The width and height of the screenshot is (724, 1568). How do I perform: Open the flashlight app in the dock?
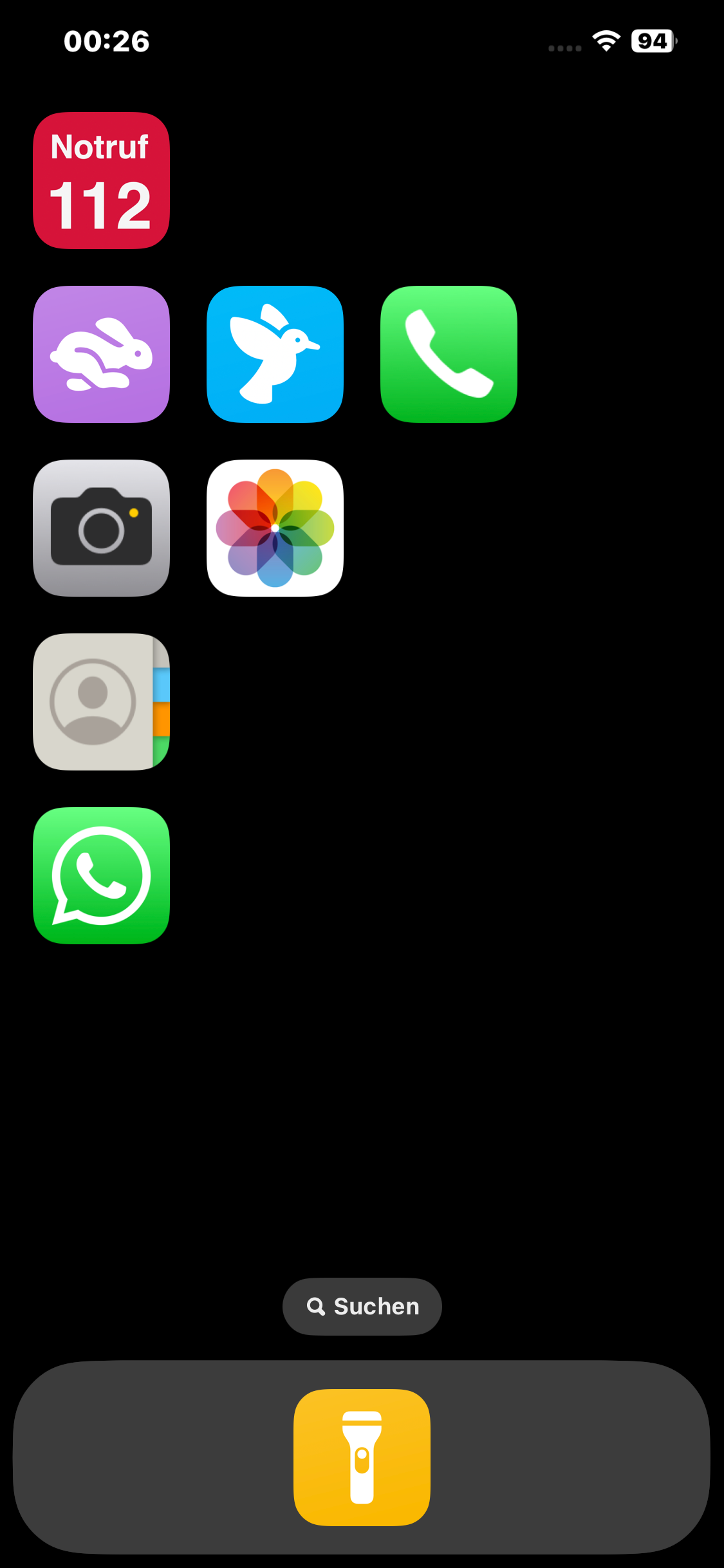(x=362, y=1457)
